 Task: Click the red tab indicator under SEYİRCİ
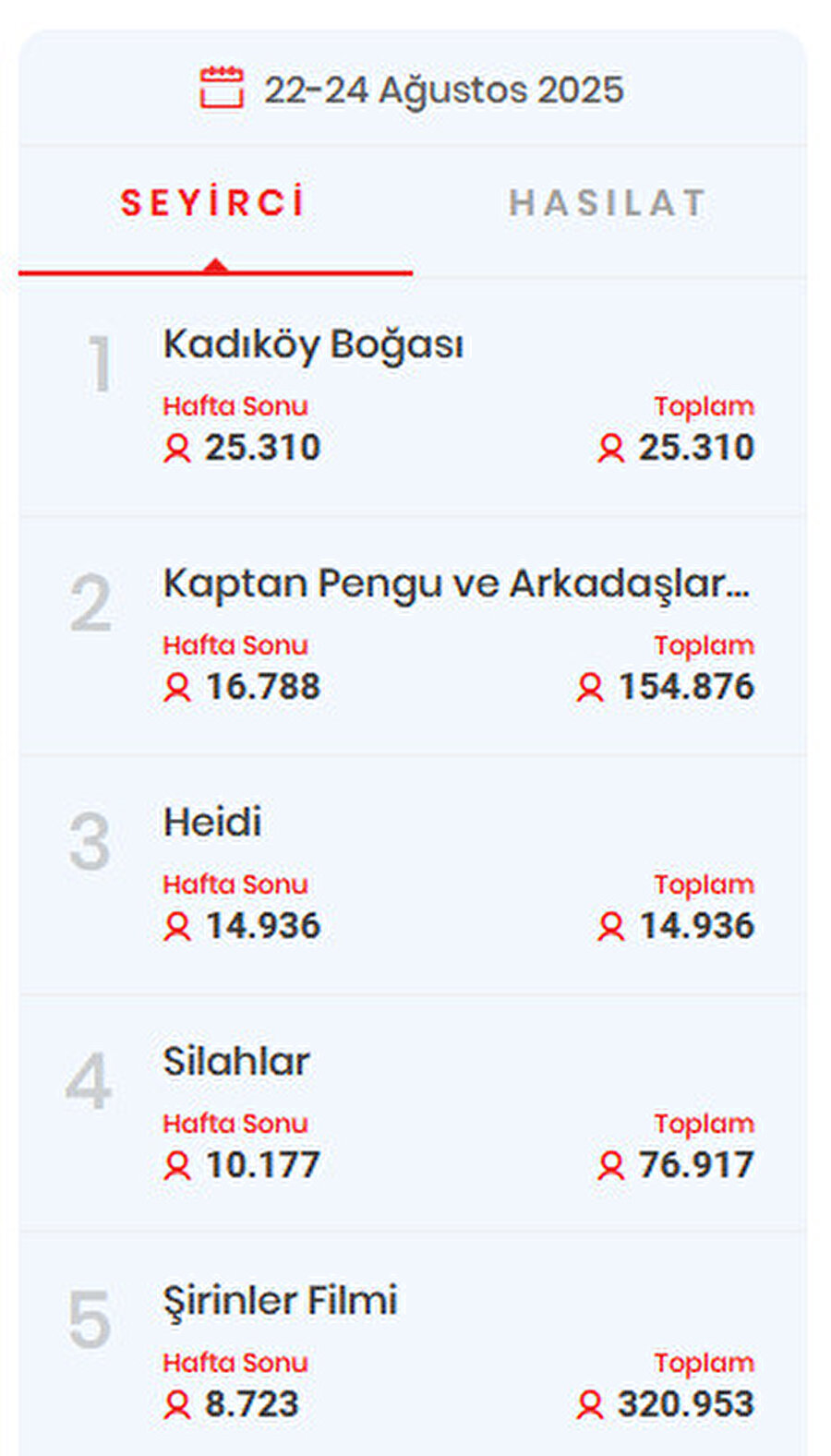coord(214,271)
